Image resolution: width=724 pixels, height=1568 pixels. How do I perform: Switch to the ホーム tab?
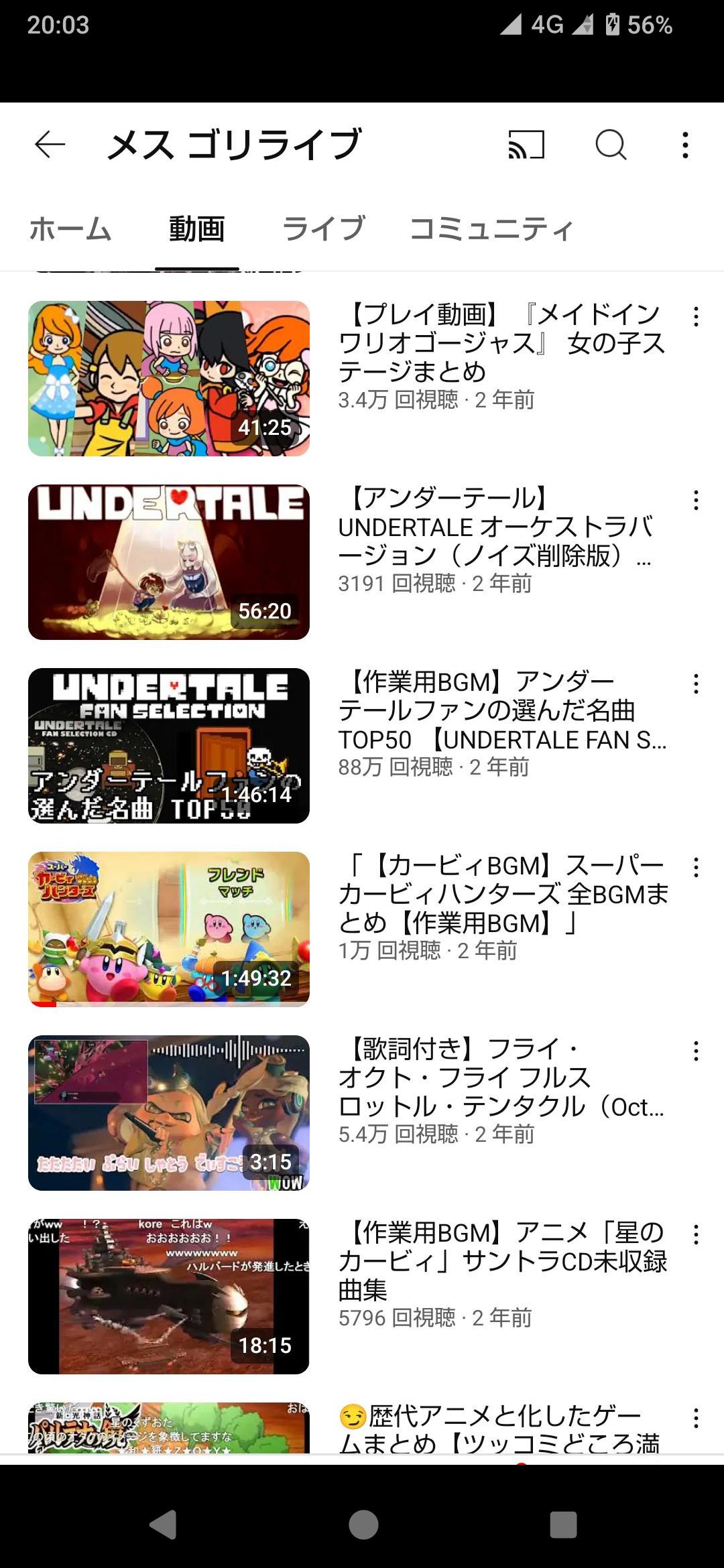coord(70,228)
